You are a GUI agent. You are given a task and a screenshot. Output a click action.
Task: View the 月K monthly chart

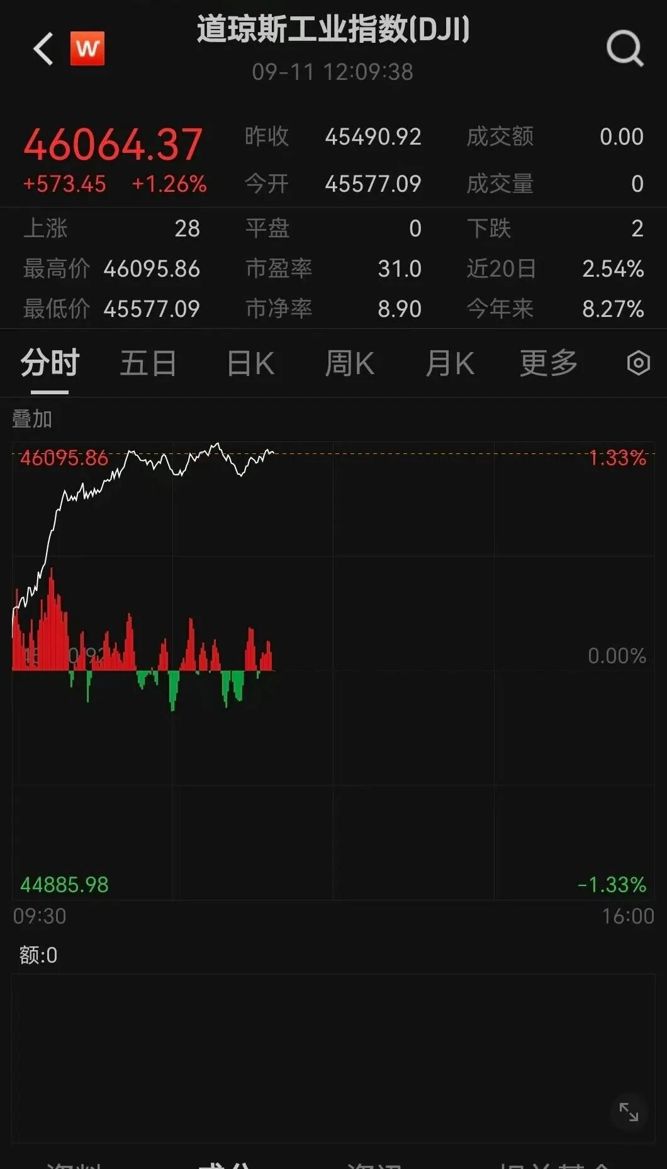449,363
